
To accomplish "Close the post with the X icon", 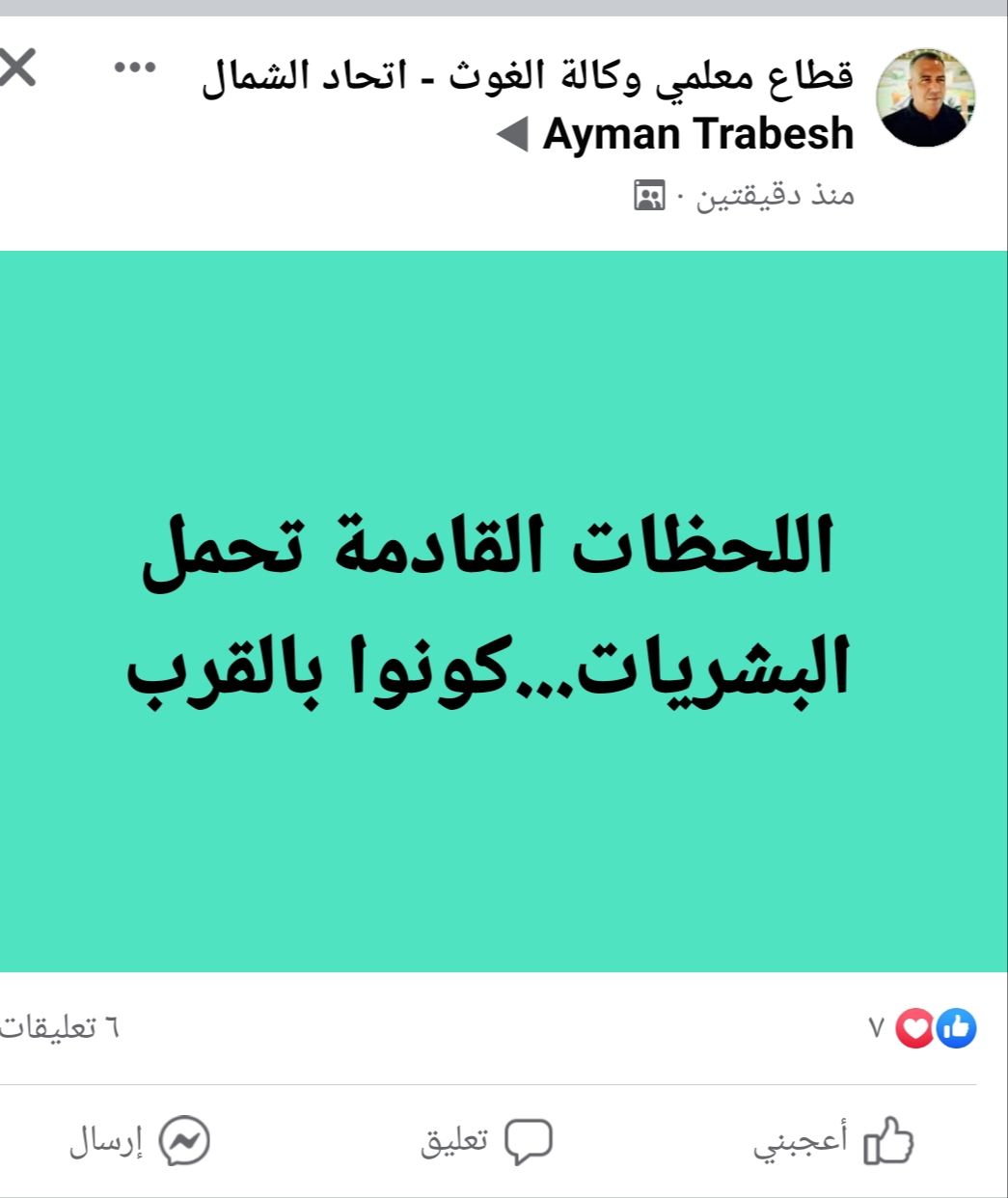I will [x=17, y=69].
